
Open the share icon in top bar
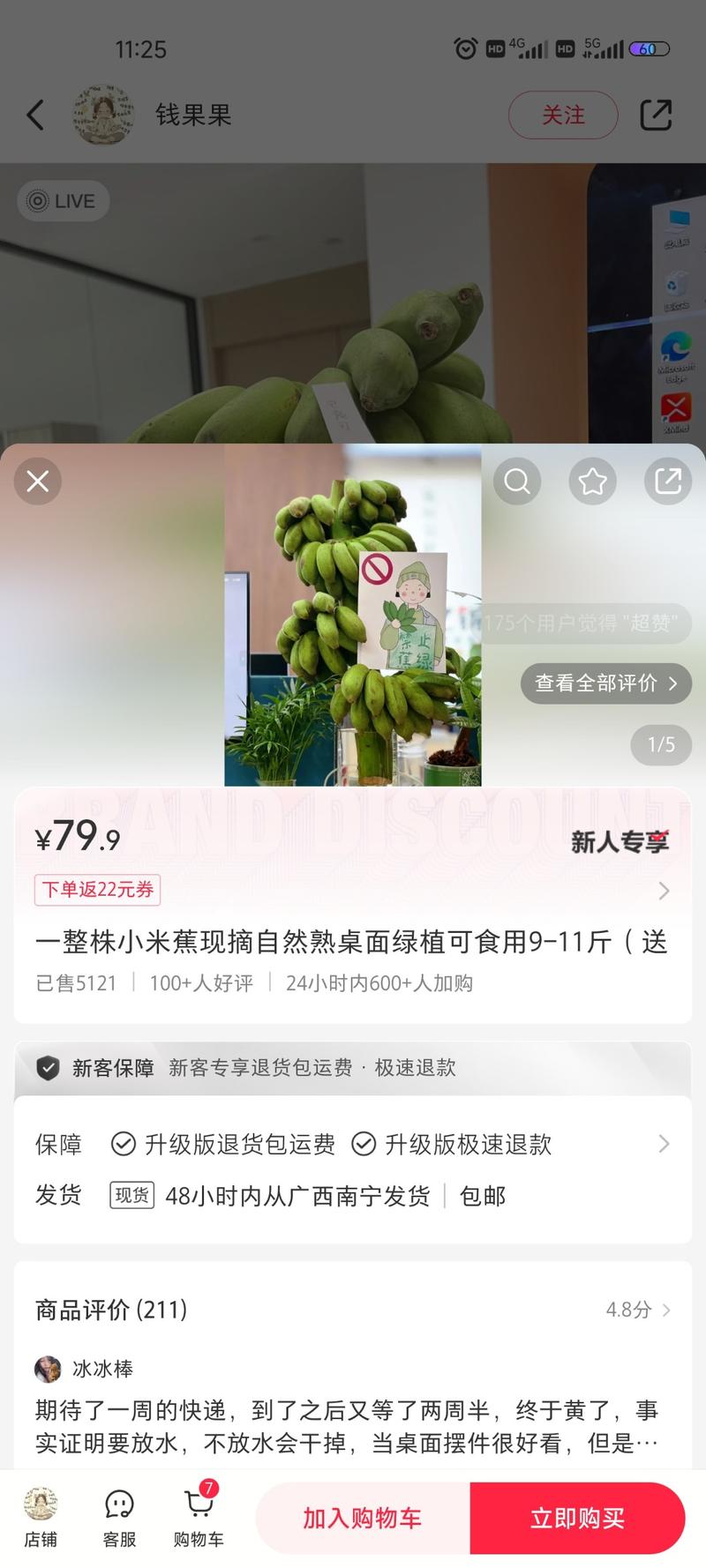click(657, 115)
